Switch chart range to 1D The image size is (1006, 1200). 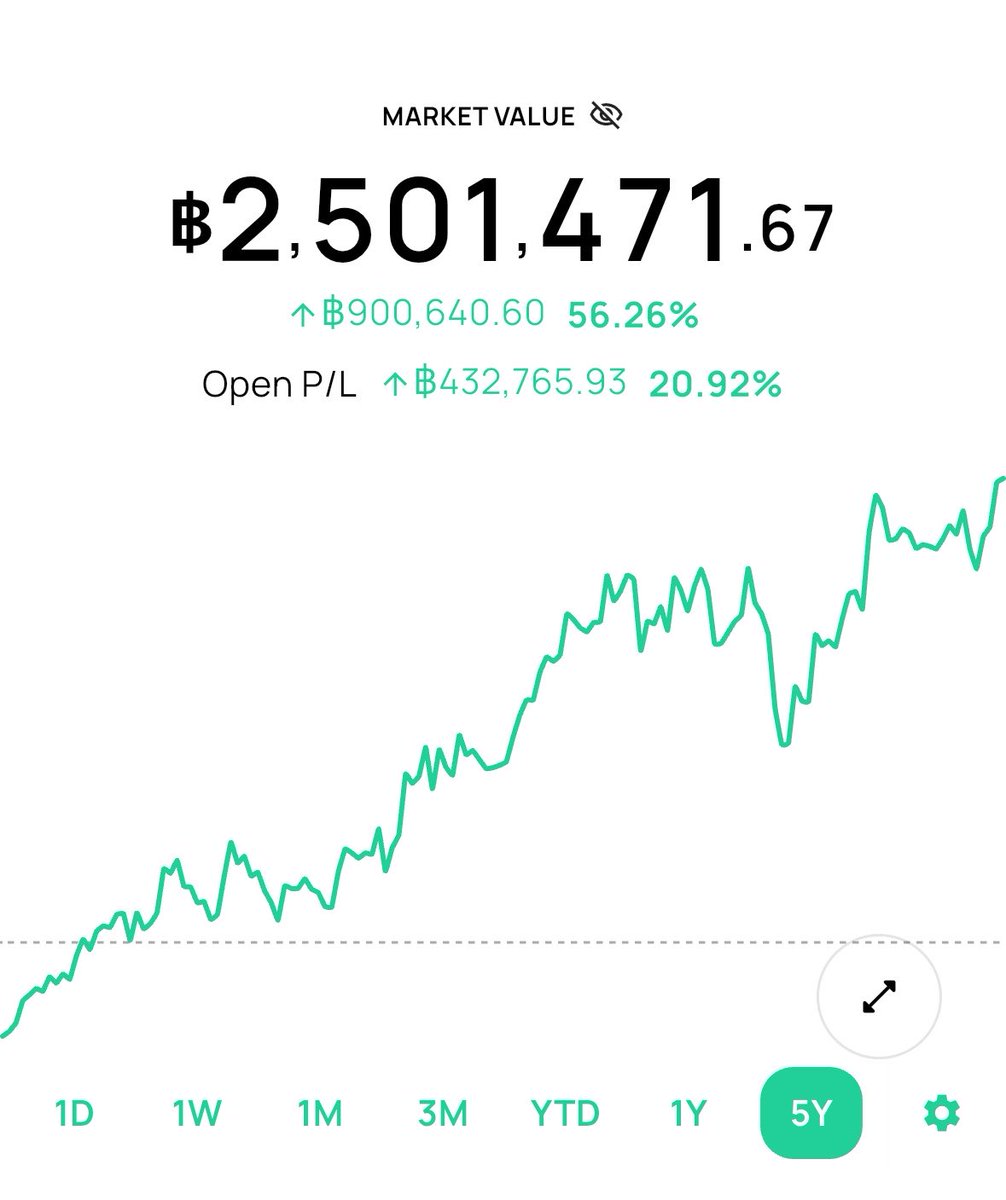(73, 1112)
